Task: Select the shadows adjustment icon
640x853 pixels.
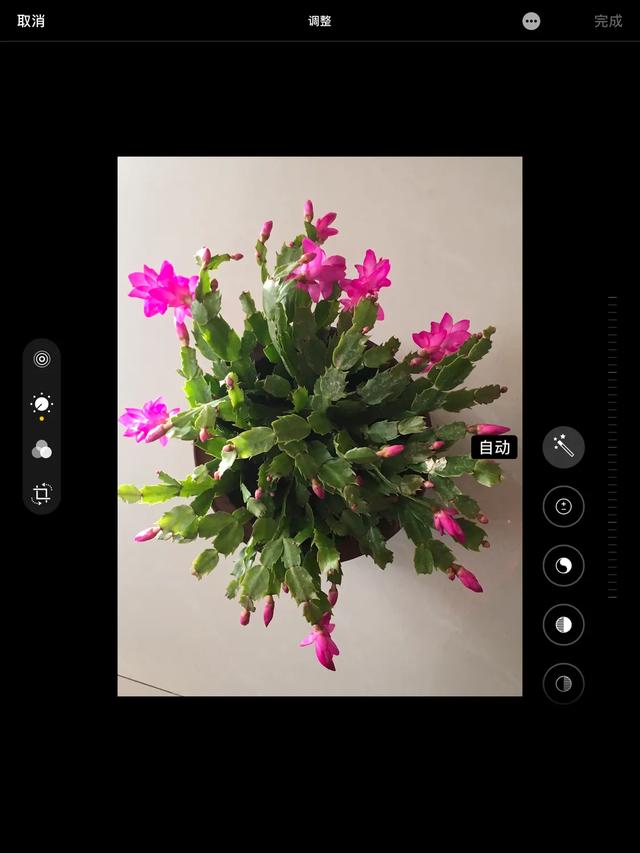Action: click(564, 683)
